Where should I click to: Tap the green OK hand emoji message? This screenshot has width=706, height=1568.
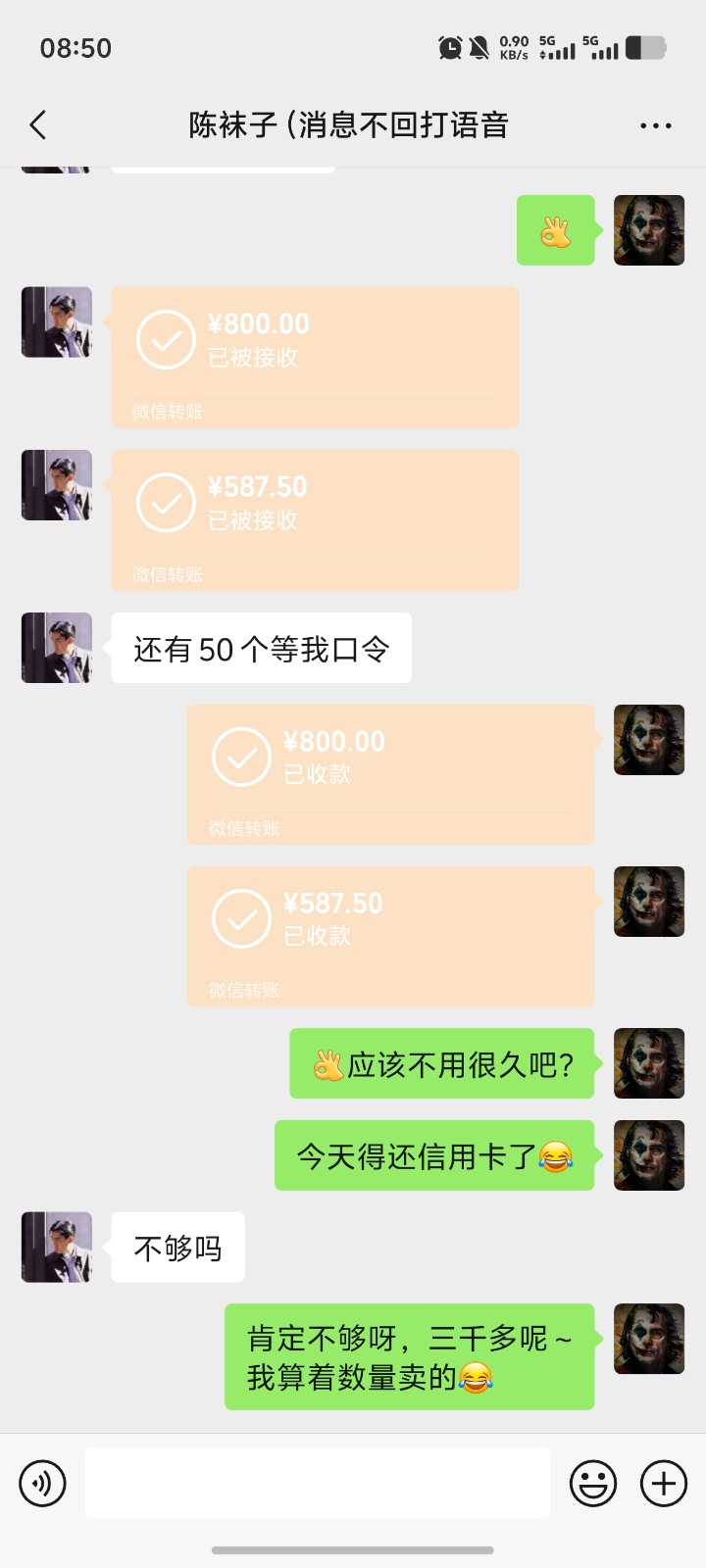pyautogui.click(x=556, y=230)
